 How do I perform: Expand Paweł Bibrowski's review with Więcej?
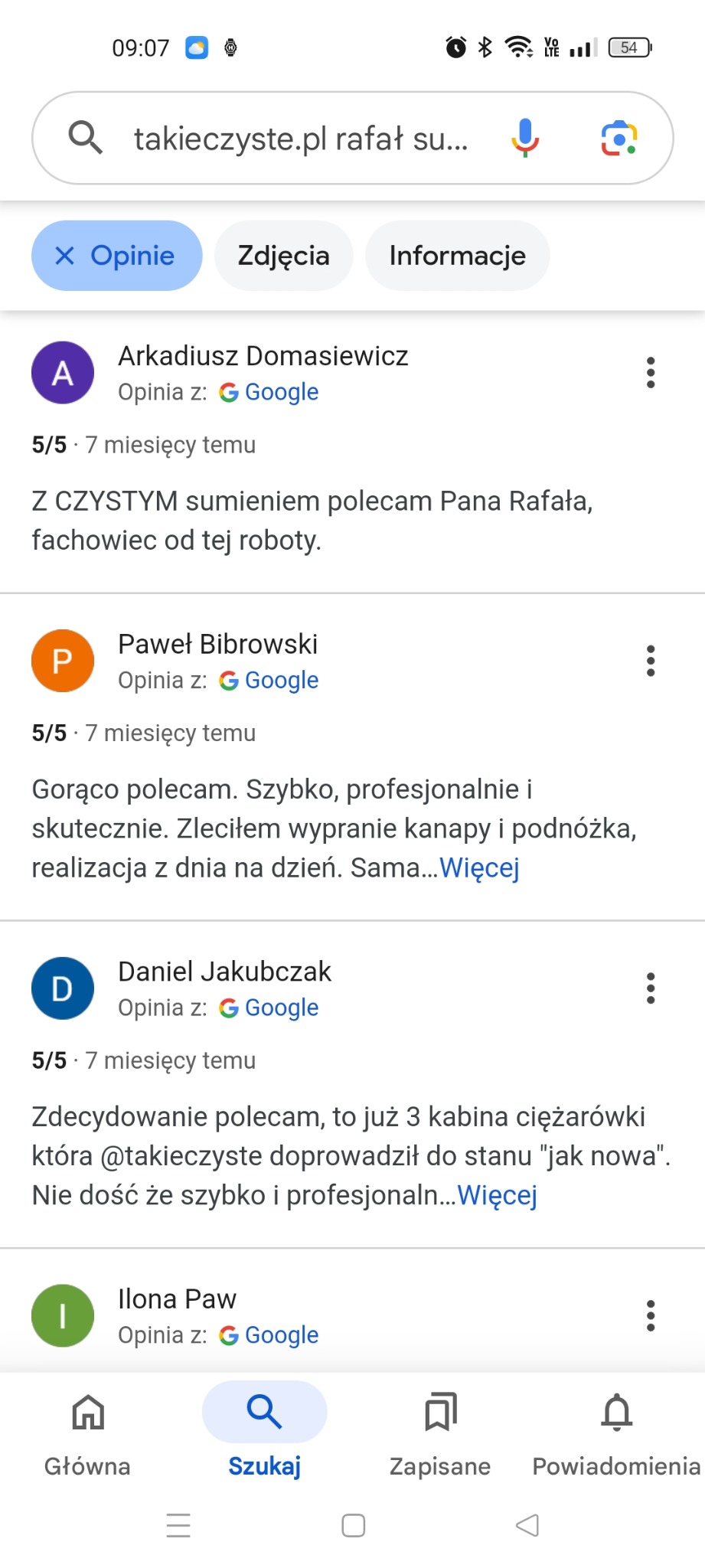tap(480, 867)
